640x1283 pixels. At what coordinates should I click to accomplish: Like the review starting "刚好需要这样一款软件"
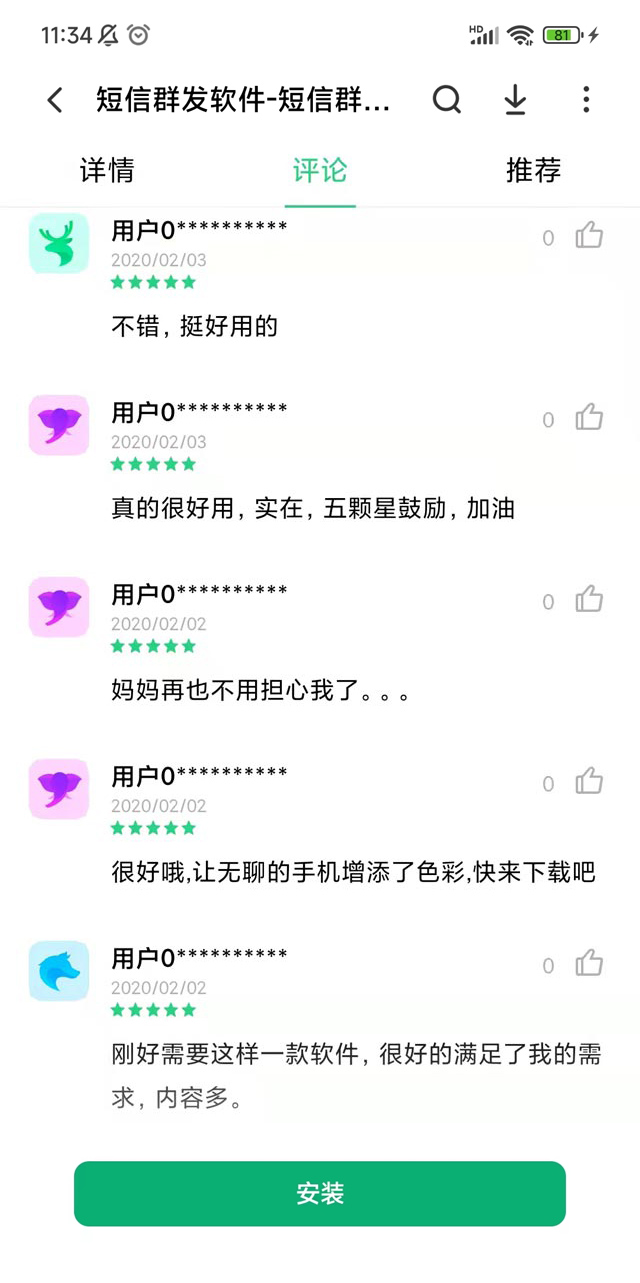[589, 964]
